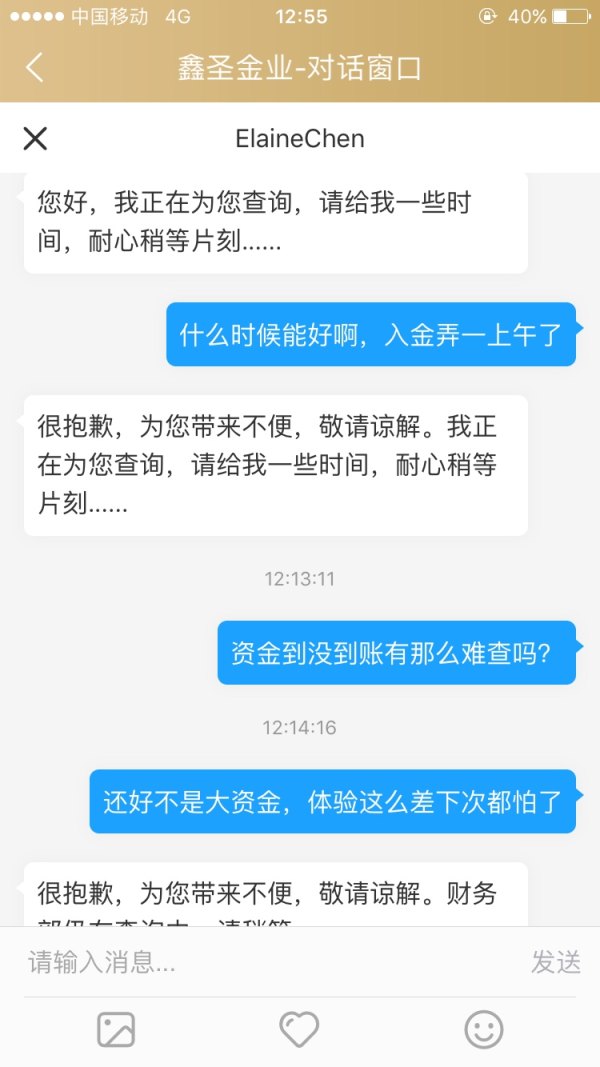Open the emoji smiley picker
The width and height of the screenshot is (600, 1067).
[x=484, y=1029]
